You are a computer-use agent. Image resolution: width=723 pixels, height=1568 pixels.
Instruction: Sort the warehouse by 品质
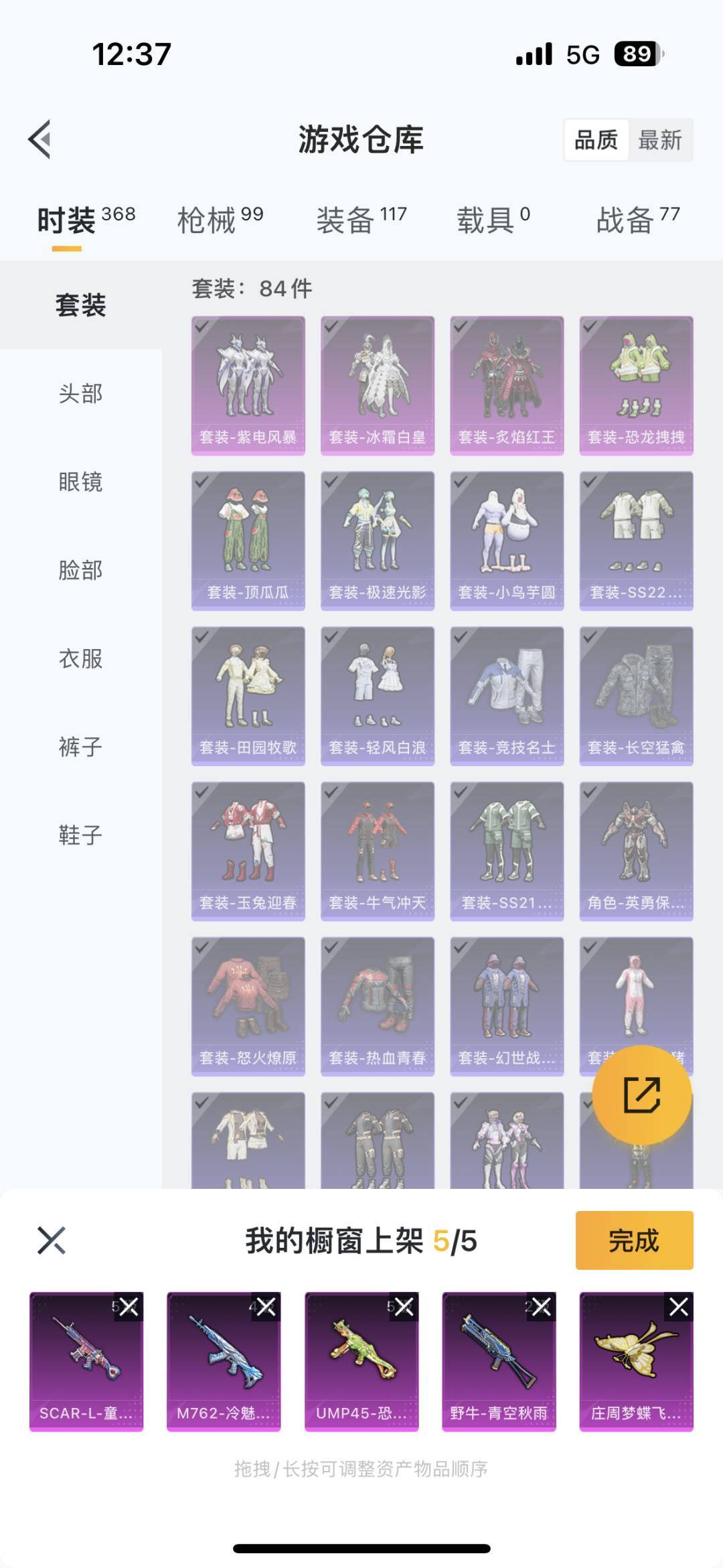[x=596, y=140]
